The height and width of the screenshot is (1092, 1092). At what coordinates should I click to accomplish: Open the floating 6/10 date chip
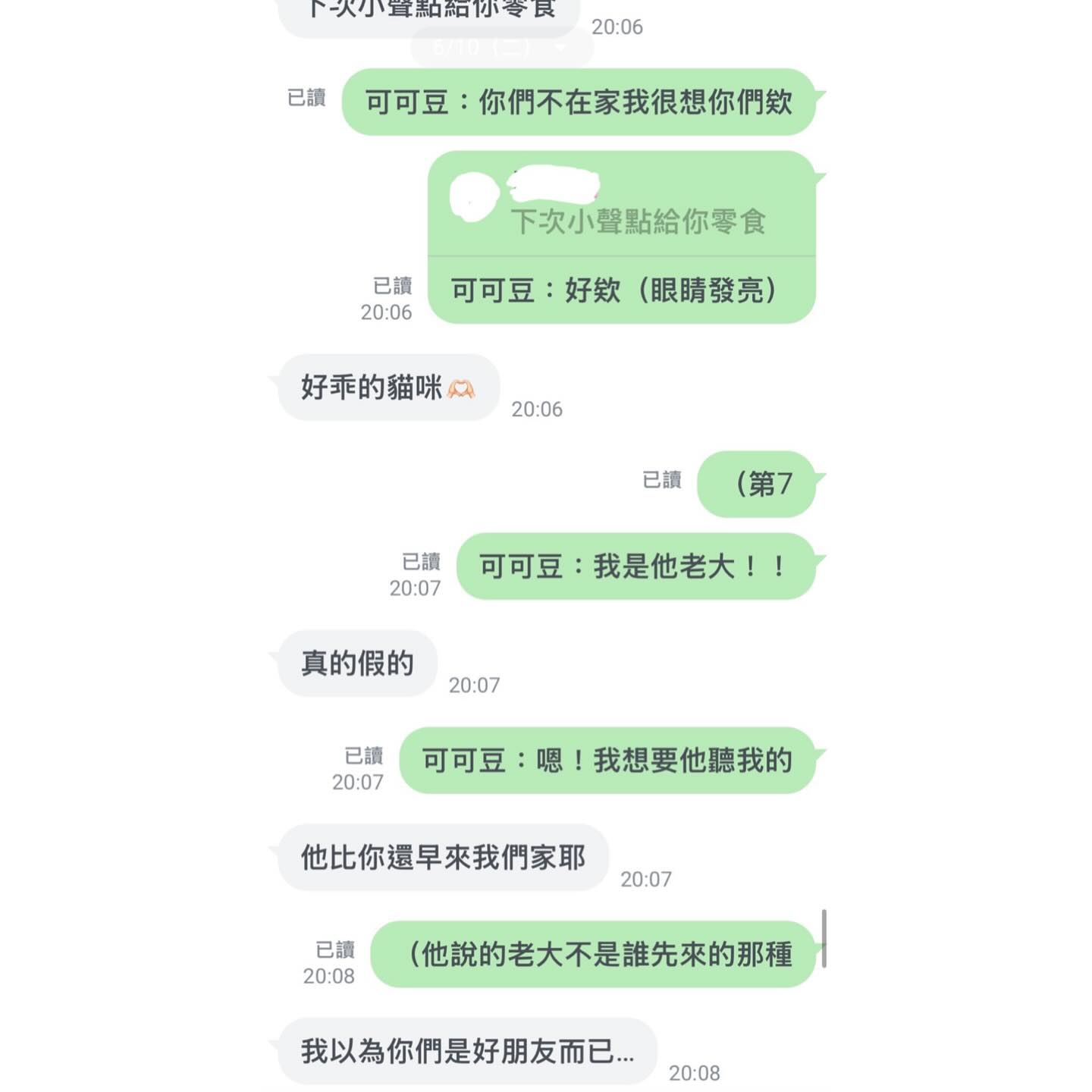coord(500,47)
